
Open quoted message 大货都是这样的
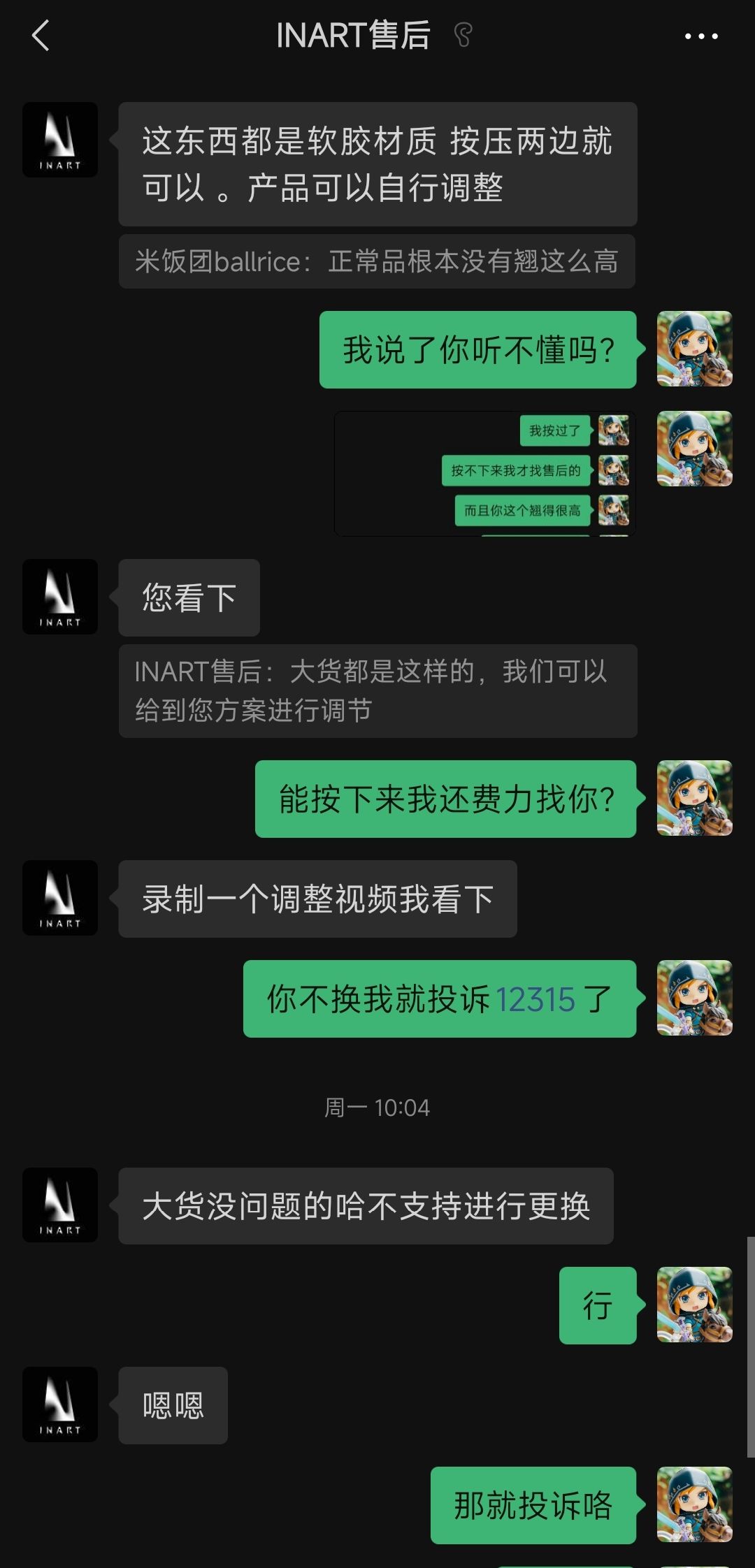coord(377,691)
